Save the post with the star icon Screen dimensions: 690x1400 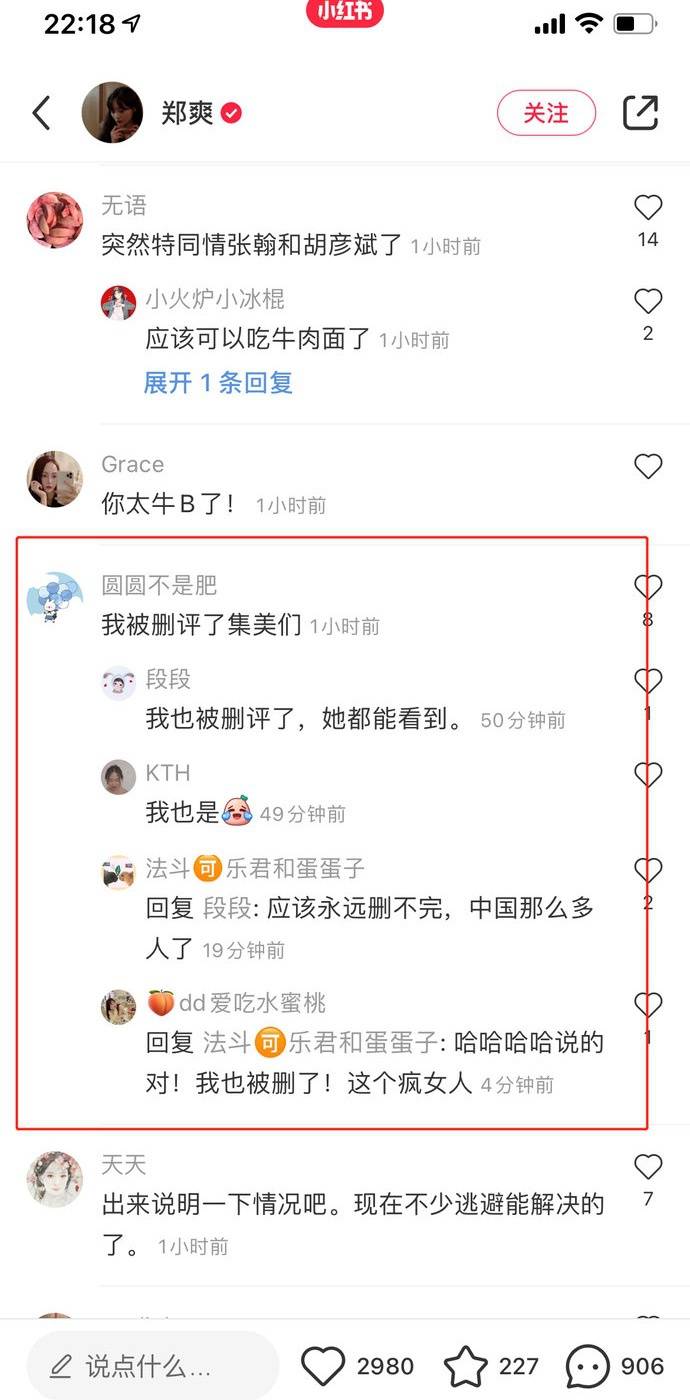[x=465, y=1366]
